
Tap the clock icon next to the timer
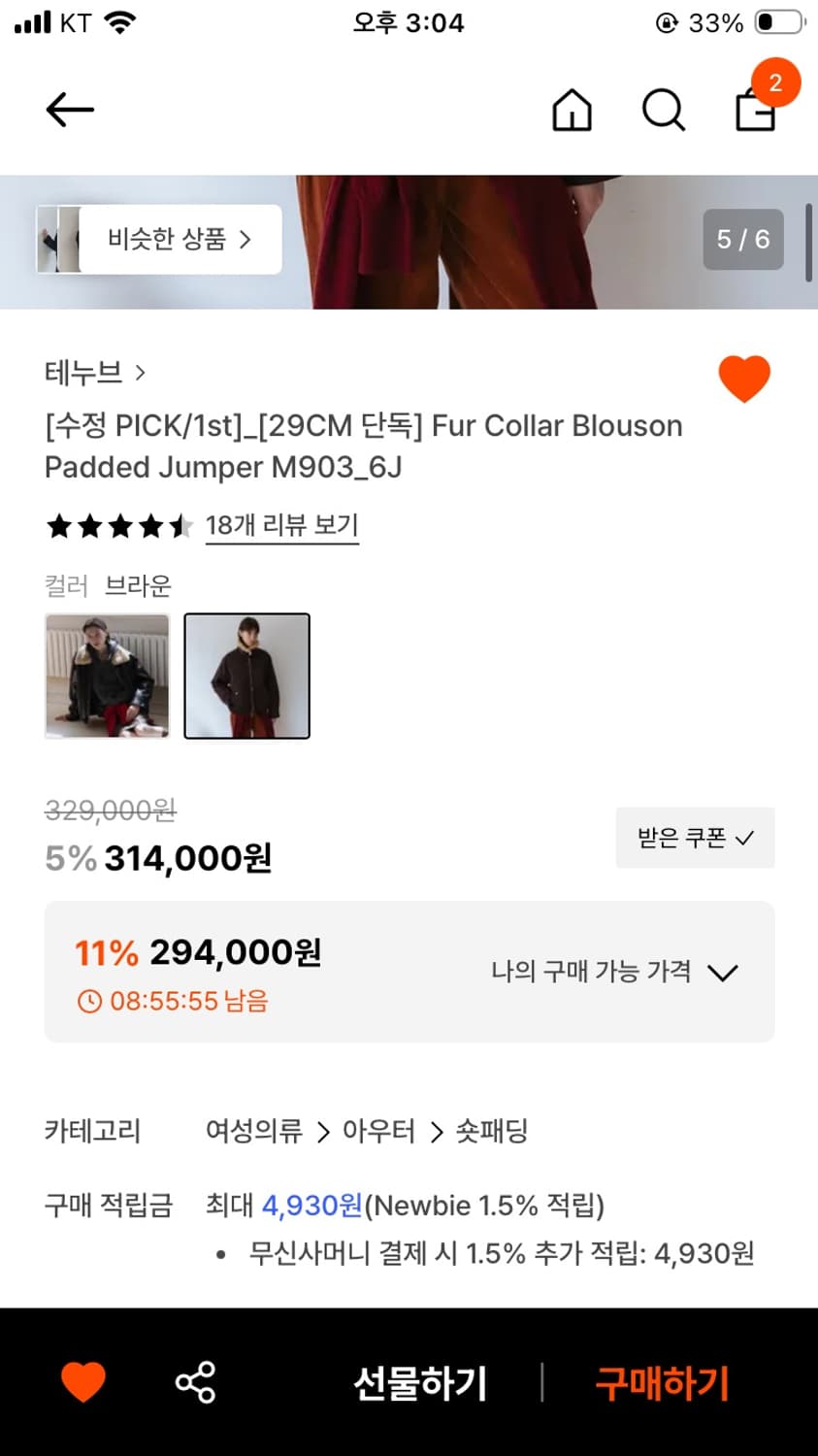coord(88,1001)
